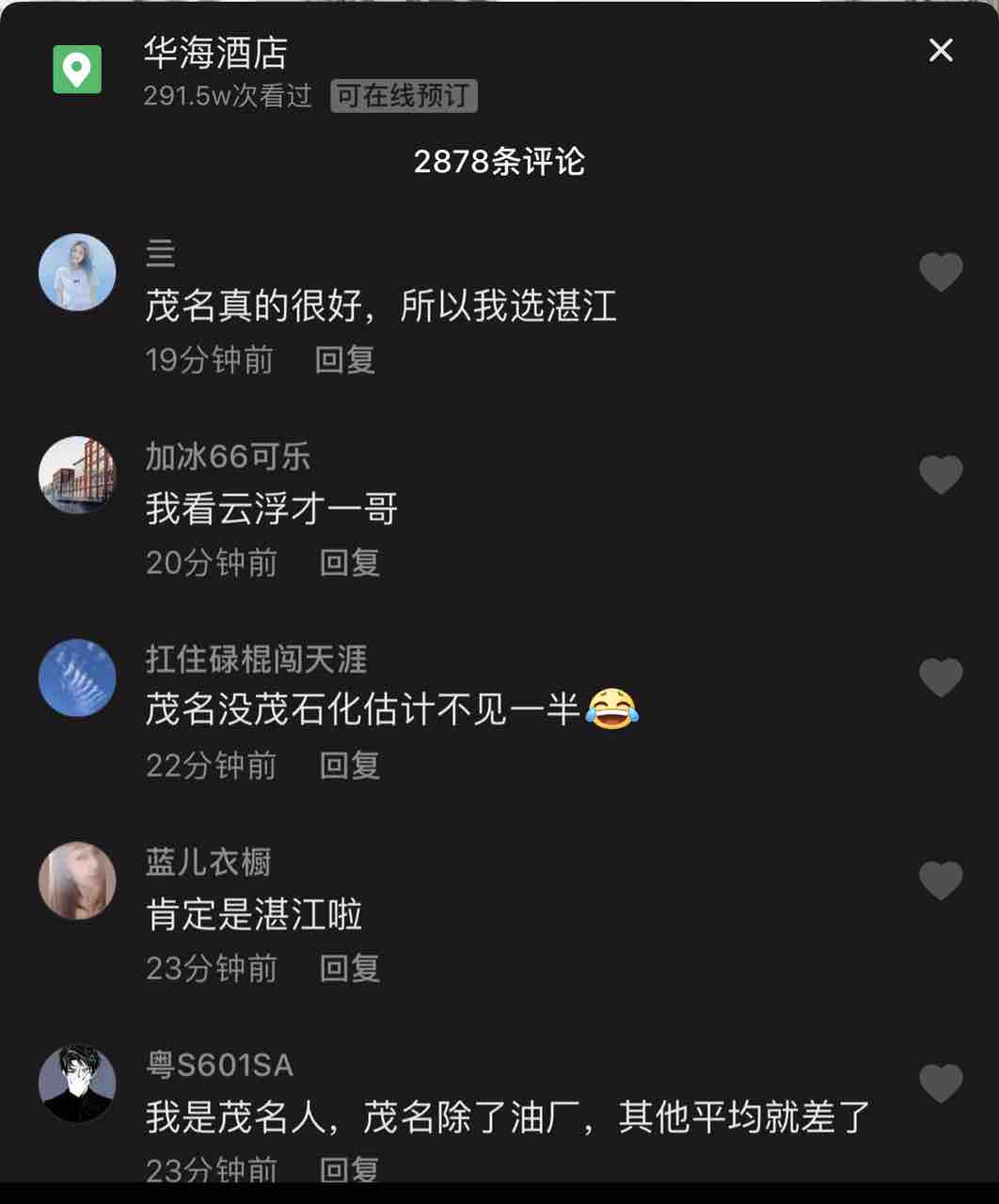Reply to 蓝儿衣橱's comment
The image size is (999, 1204).
tap(349, 968)
